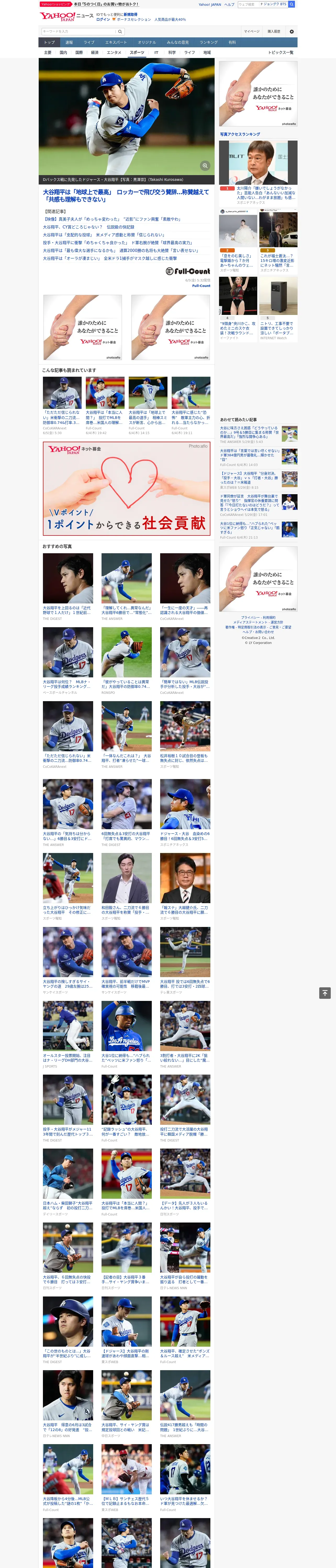Tap the Full-Count source link
The width and height of the screenshot is (336, 1568).
pos(201,285)
